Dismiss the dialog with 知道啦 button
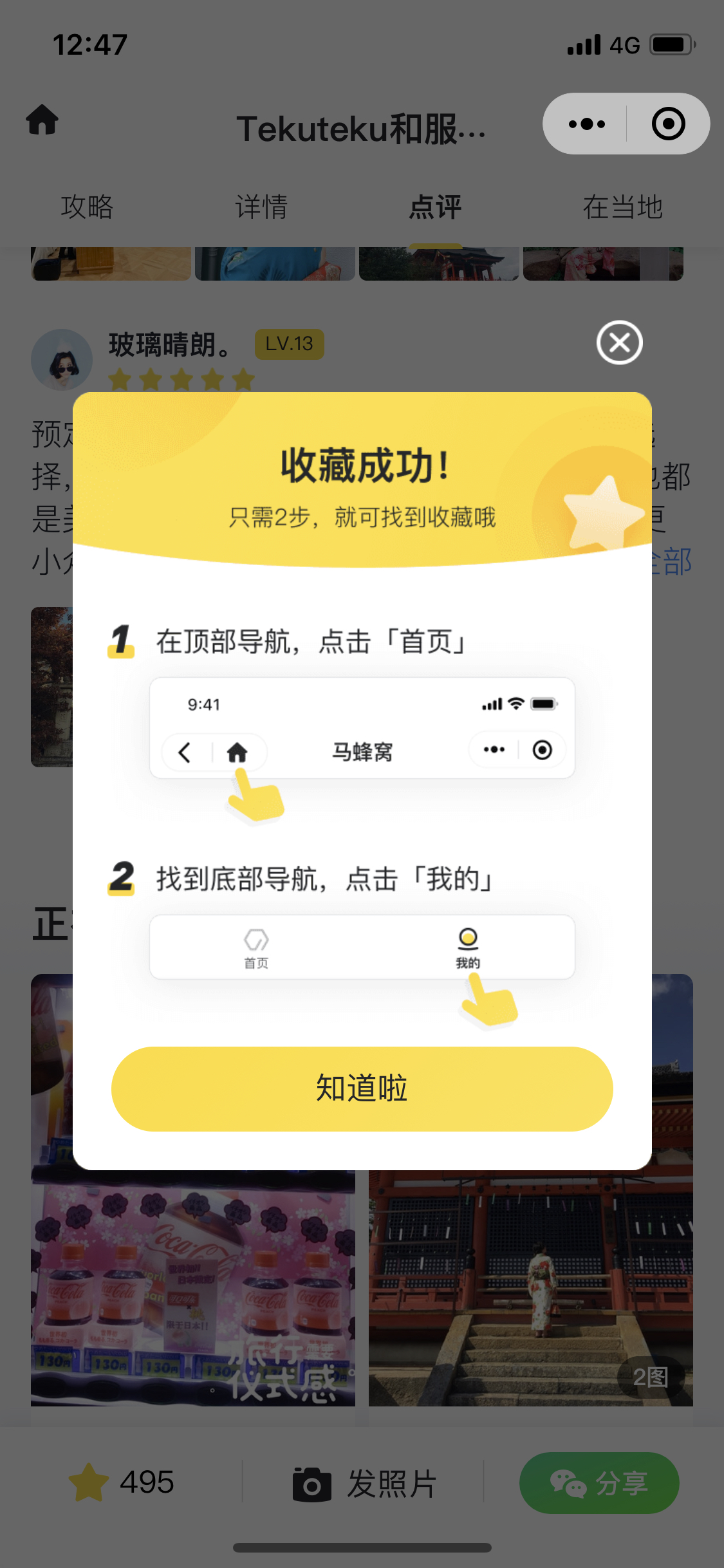The height and width of the screenshot is (1568, 724). pyautogui.click(x=362, y=1088)
